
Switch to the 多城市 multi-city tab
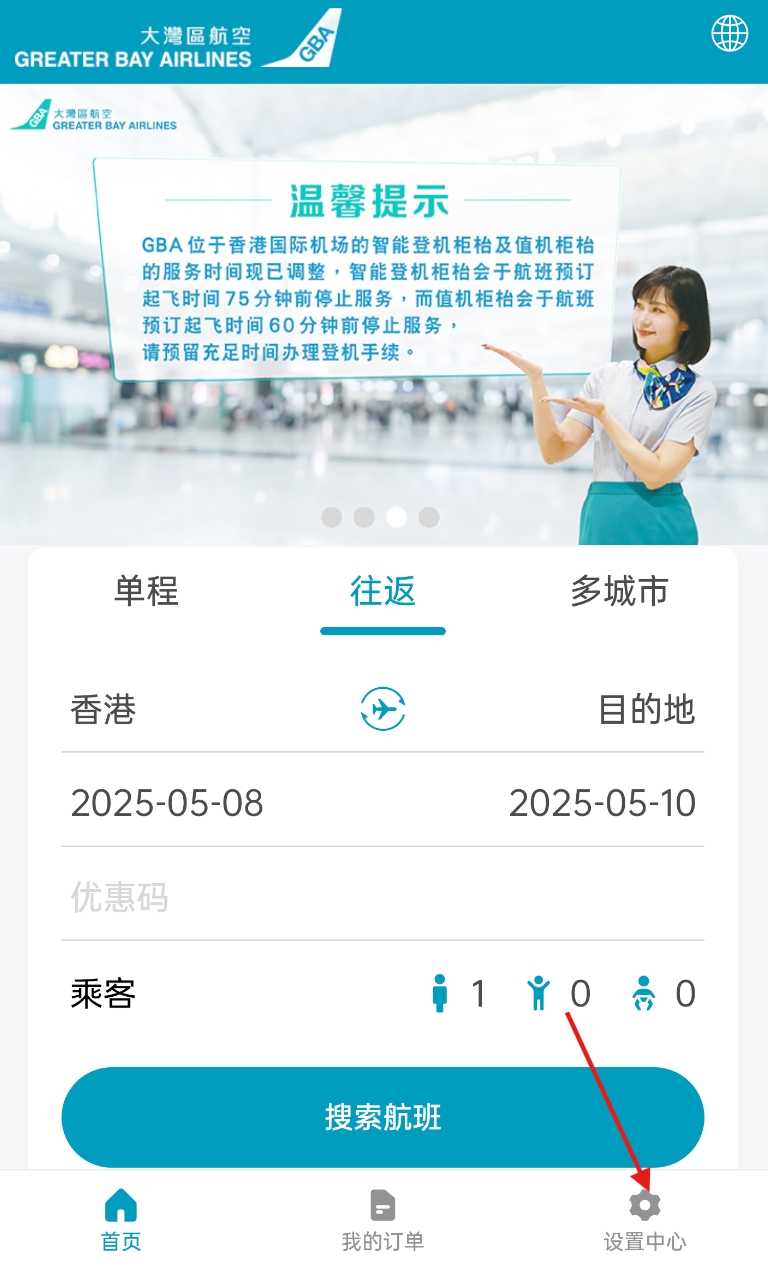(x=619, y=591)
